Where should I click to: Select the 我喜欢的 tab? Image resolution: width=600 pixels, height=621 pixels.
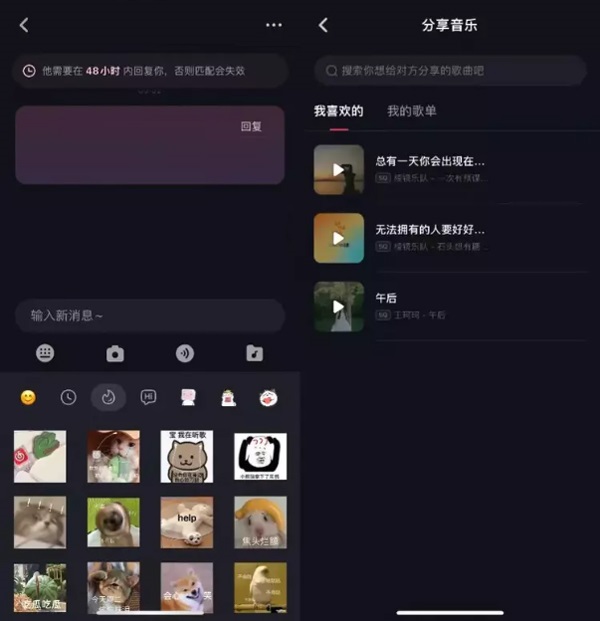[338, 111]
